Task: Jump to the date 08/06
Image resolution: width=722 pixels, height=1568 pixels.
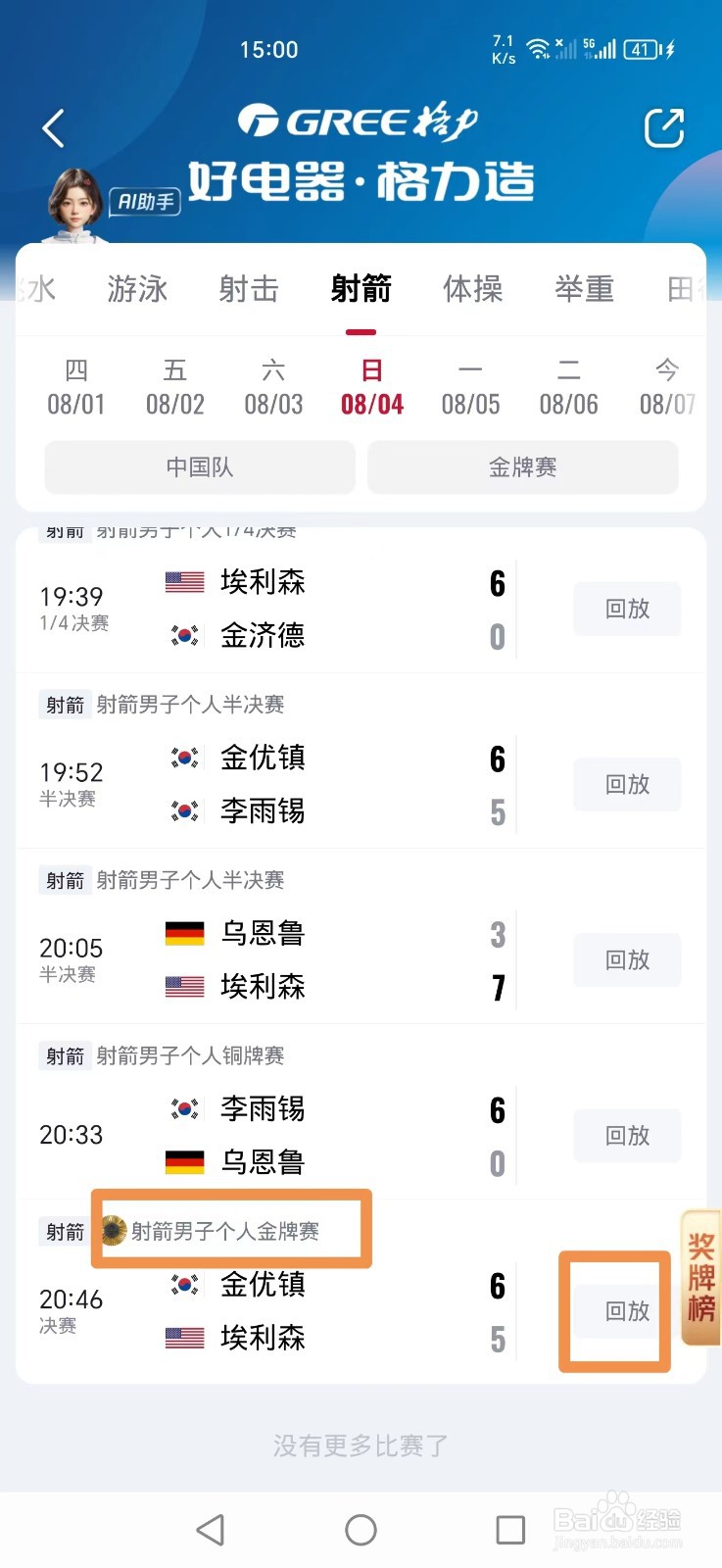Action: tap(569, 387)
